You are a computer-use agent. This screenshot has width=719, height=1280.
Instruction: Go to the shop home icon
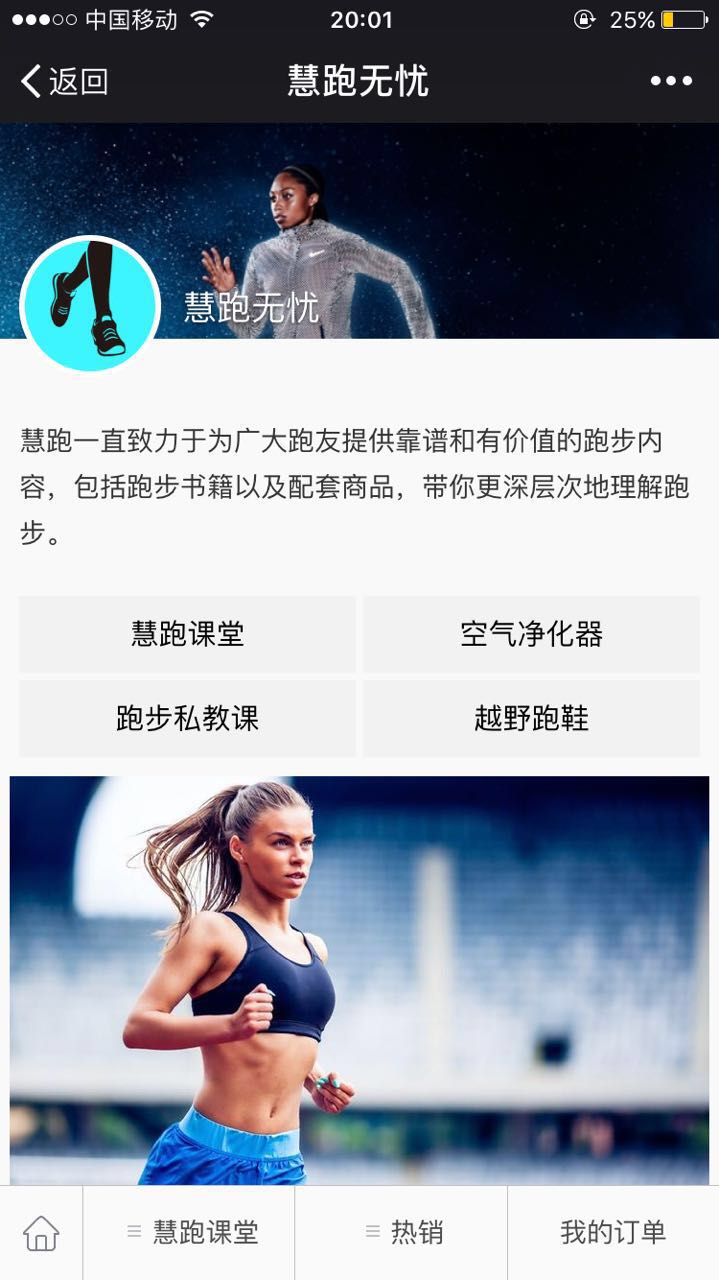click(x=41, y=1233)
